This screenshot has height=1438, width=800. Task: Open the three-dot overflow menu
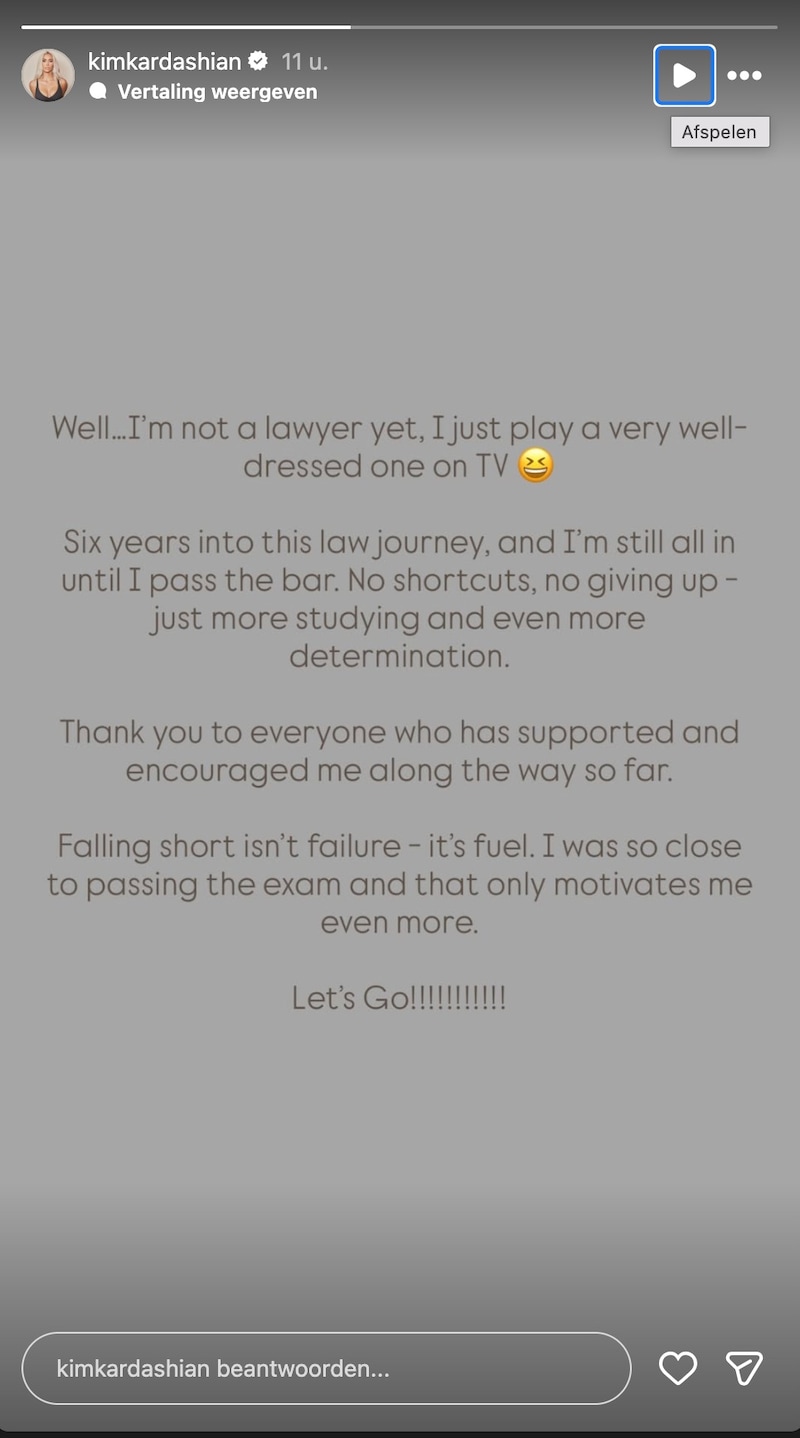tap(744, 75)
